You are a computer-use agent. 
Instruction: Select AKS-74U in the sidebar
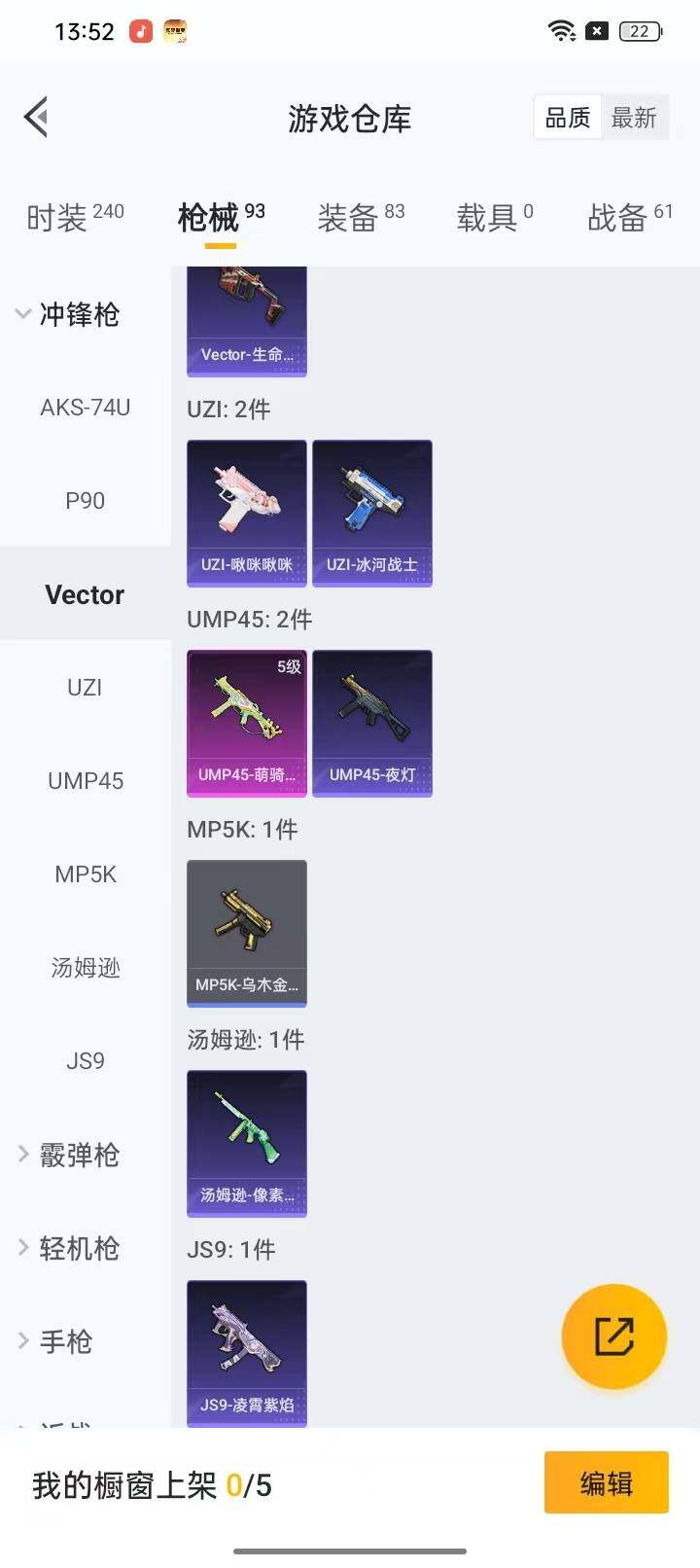(x=86, y=408)
